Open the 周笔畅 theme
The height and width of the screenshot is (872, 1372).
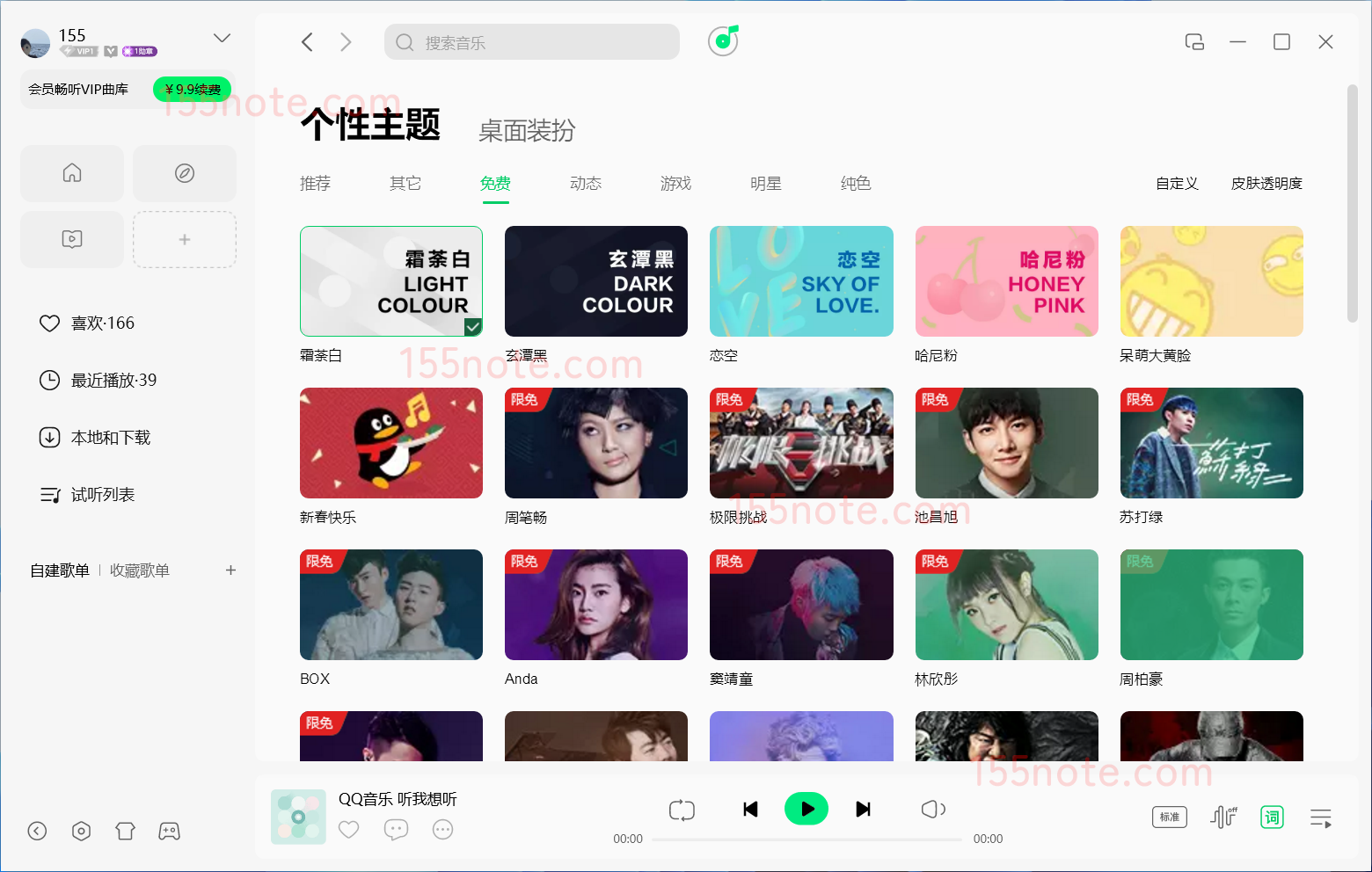595,443
